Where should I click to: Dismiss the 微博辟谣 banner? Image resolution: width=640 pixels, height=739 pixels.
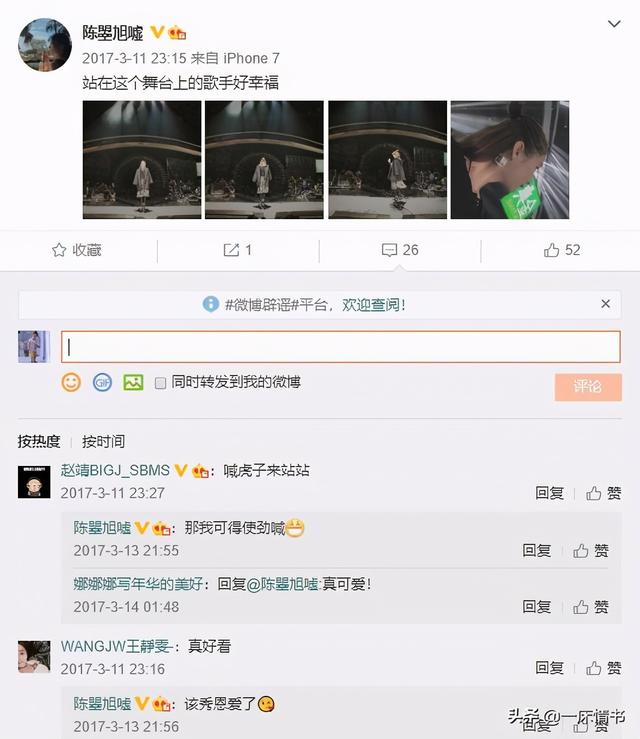click(605, 304)
